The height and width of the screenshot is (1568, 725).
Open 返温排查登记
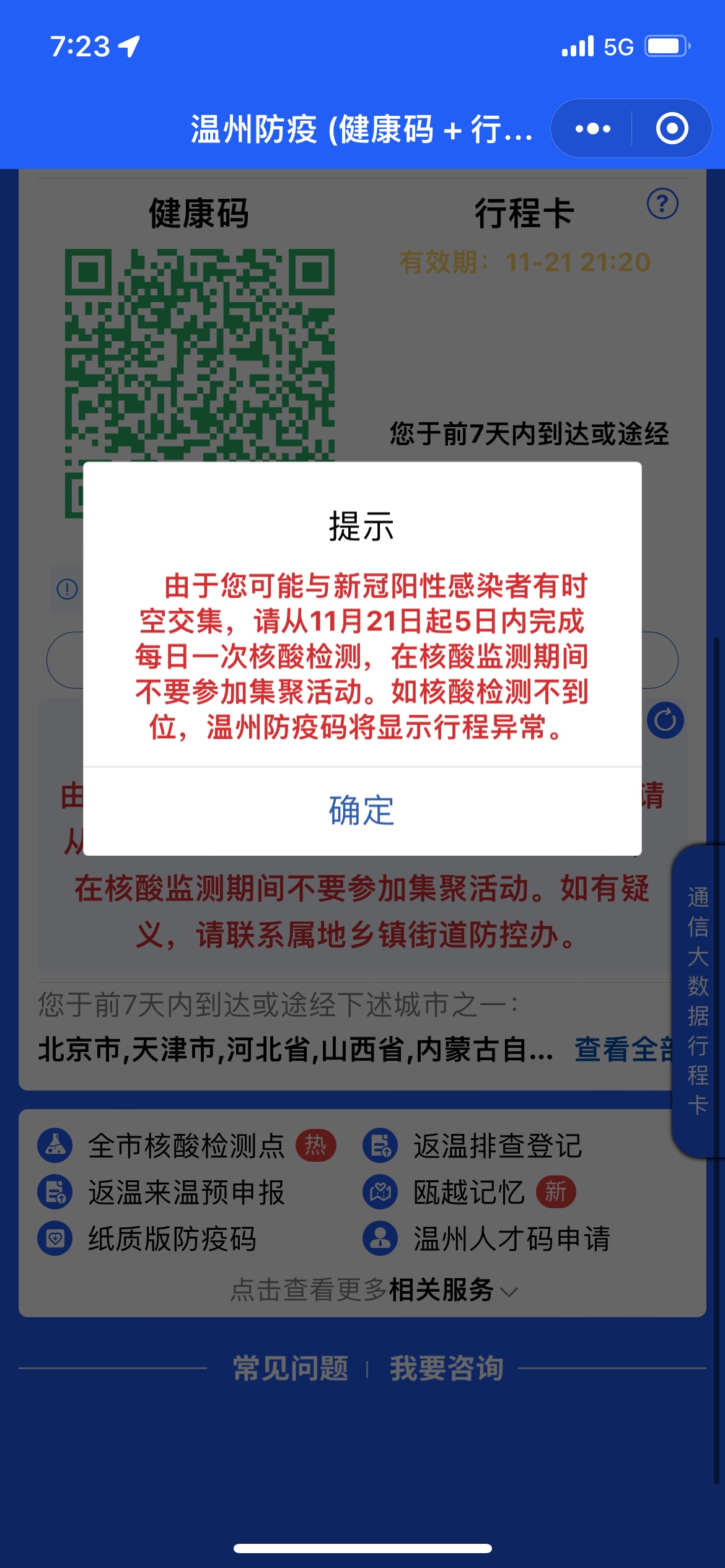click(x=498, y=1146)
